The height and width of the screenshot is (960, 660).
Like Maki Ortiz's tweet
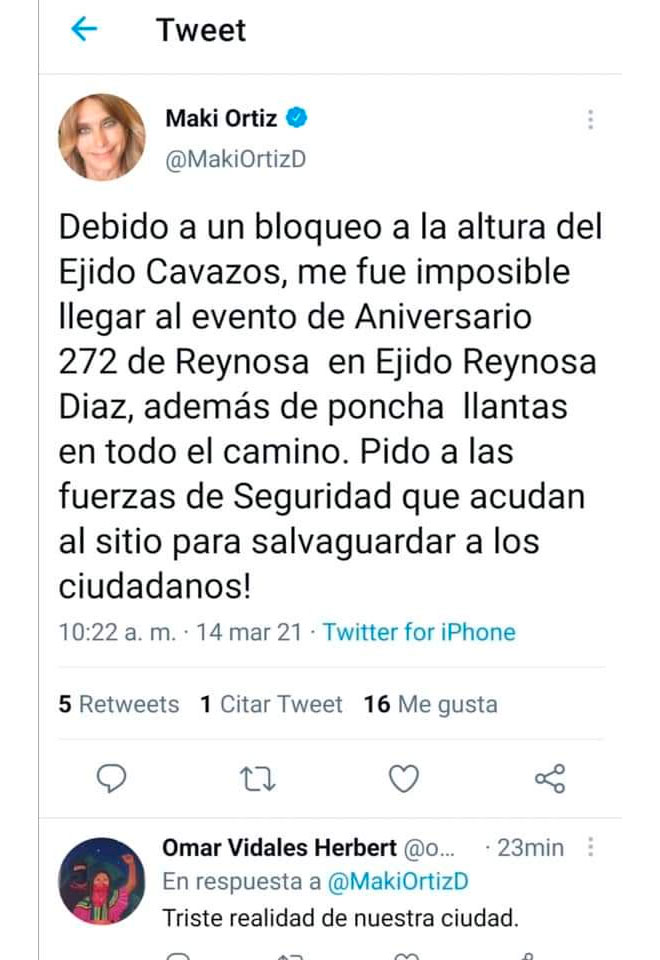[x=403, y=778]
